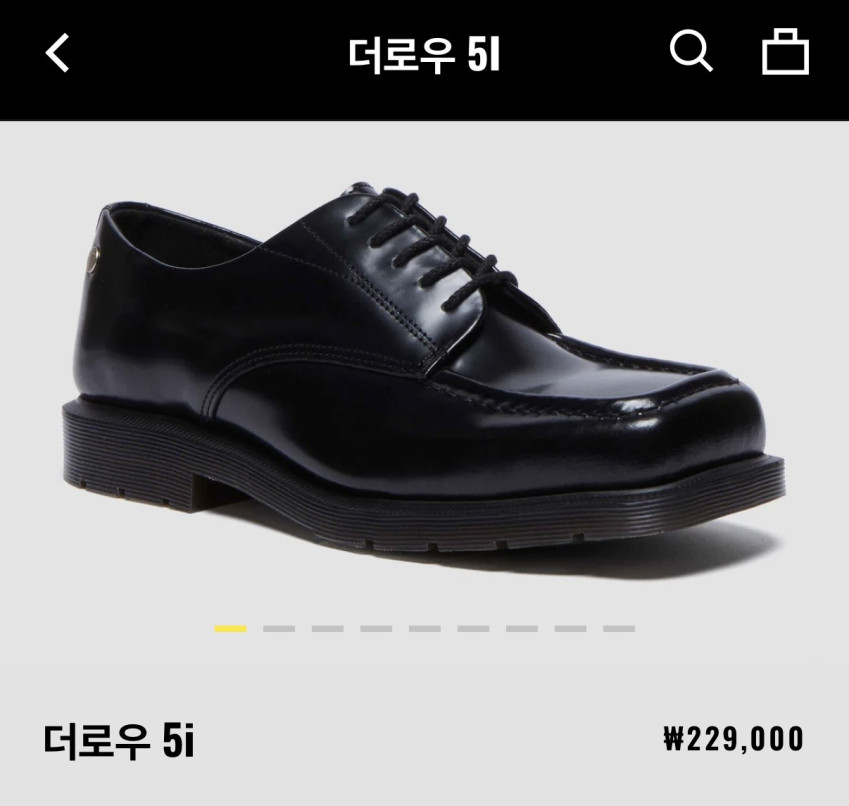Open the search magnifier icon
This screenshot has width=849, height=806.
coord(690,51)
